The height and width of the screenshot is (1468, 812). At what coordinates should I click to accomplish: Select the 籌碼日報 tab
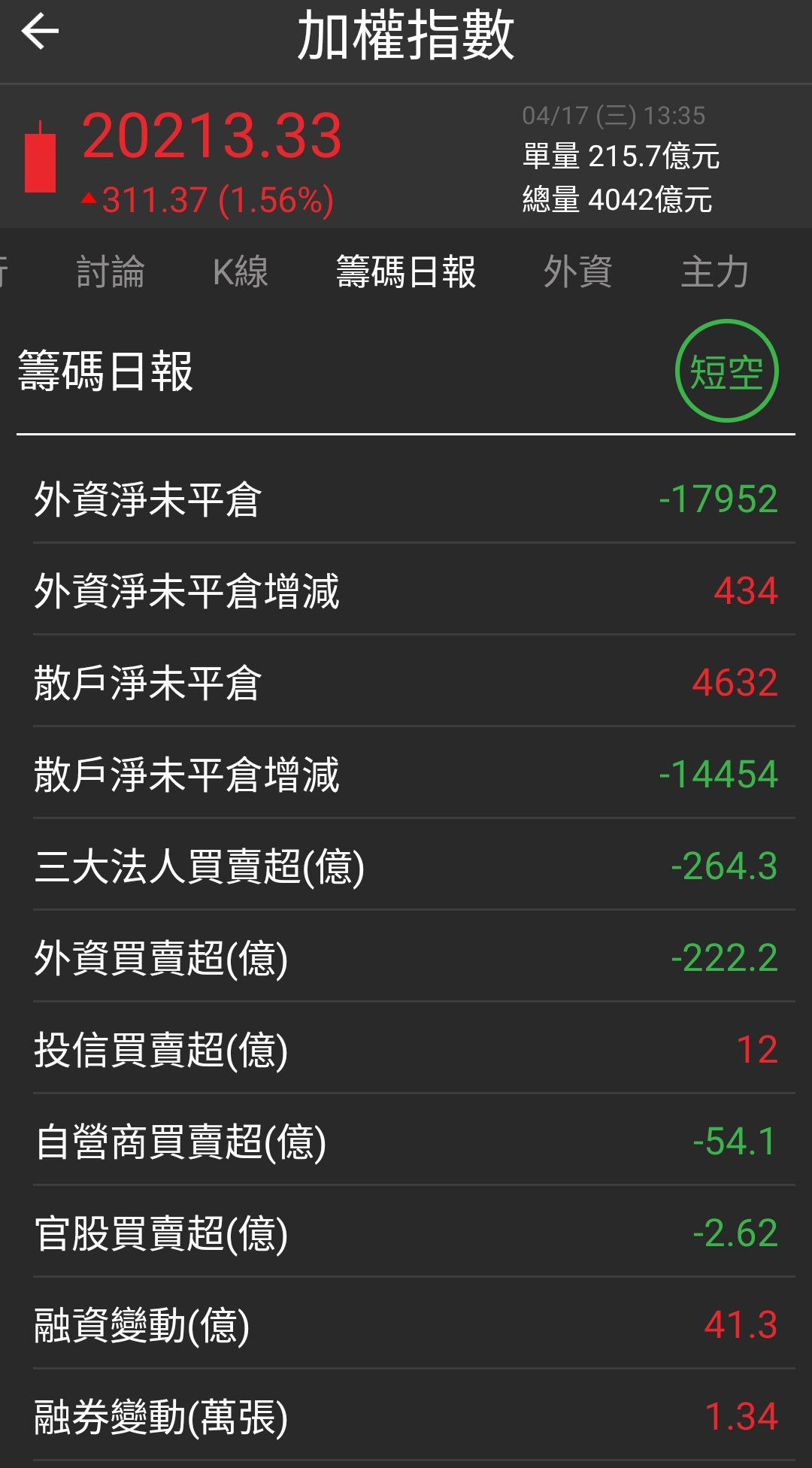point(406,272)
